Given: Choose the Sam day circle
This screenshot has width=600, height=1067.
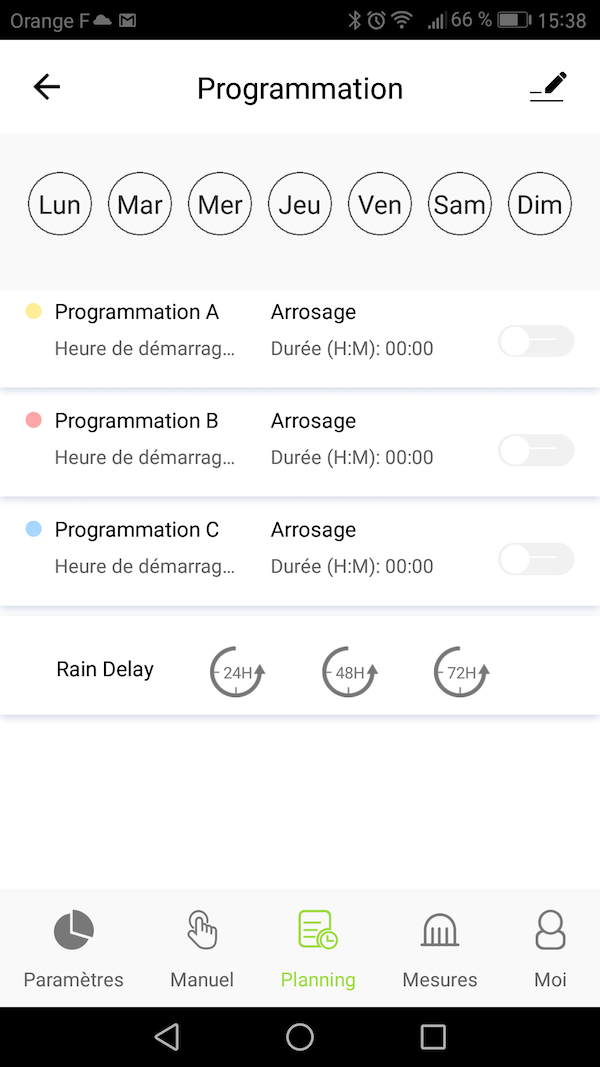Looking at the screenshot, I should pyautogui.click(x=460, y=204).
